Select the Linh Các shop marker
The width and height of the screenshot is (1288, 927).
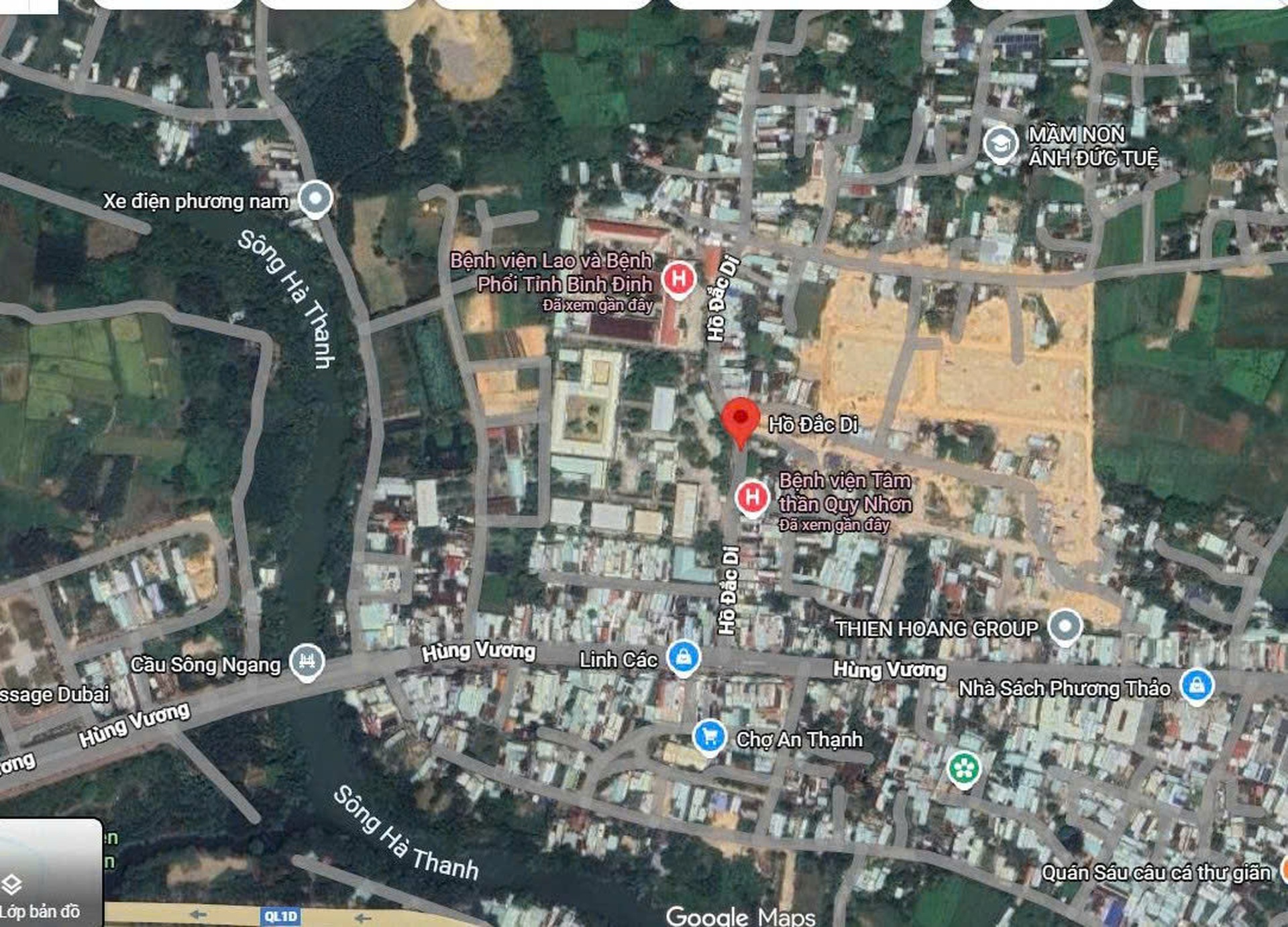click(684, 657)
